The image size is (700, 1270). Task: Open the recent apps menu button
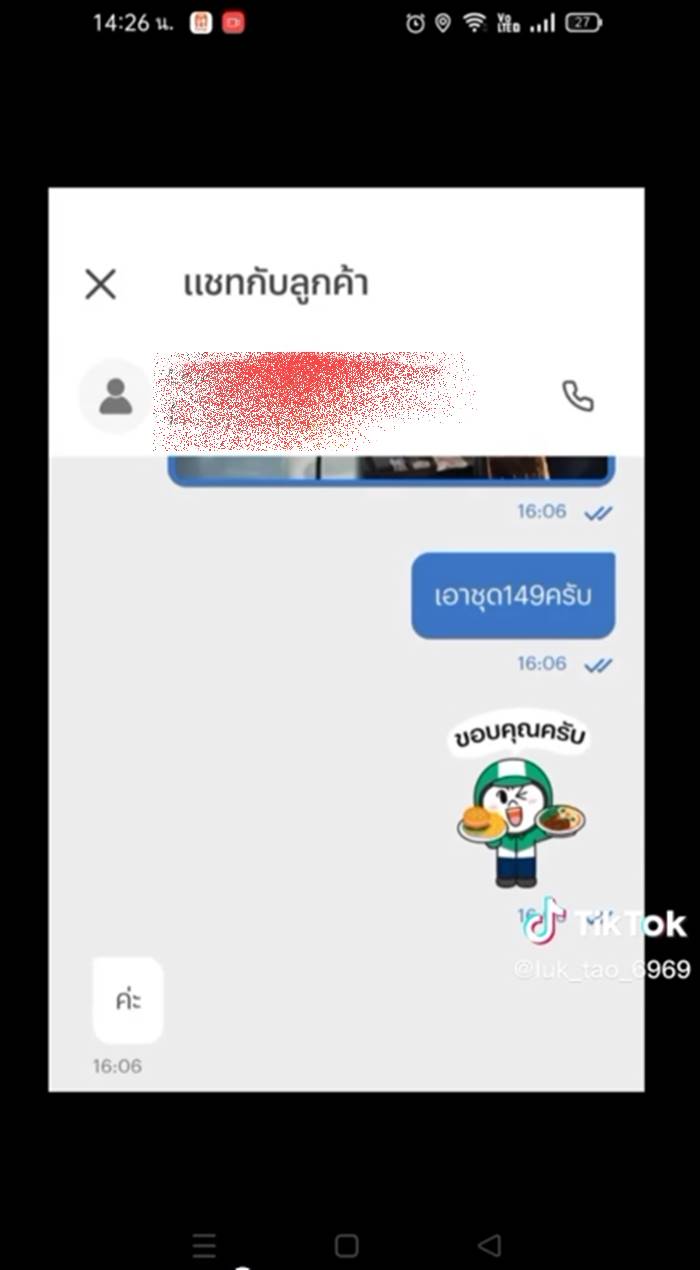pyautogui.click(x=204, y=1245)
